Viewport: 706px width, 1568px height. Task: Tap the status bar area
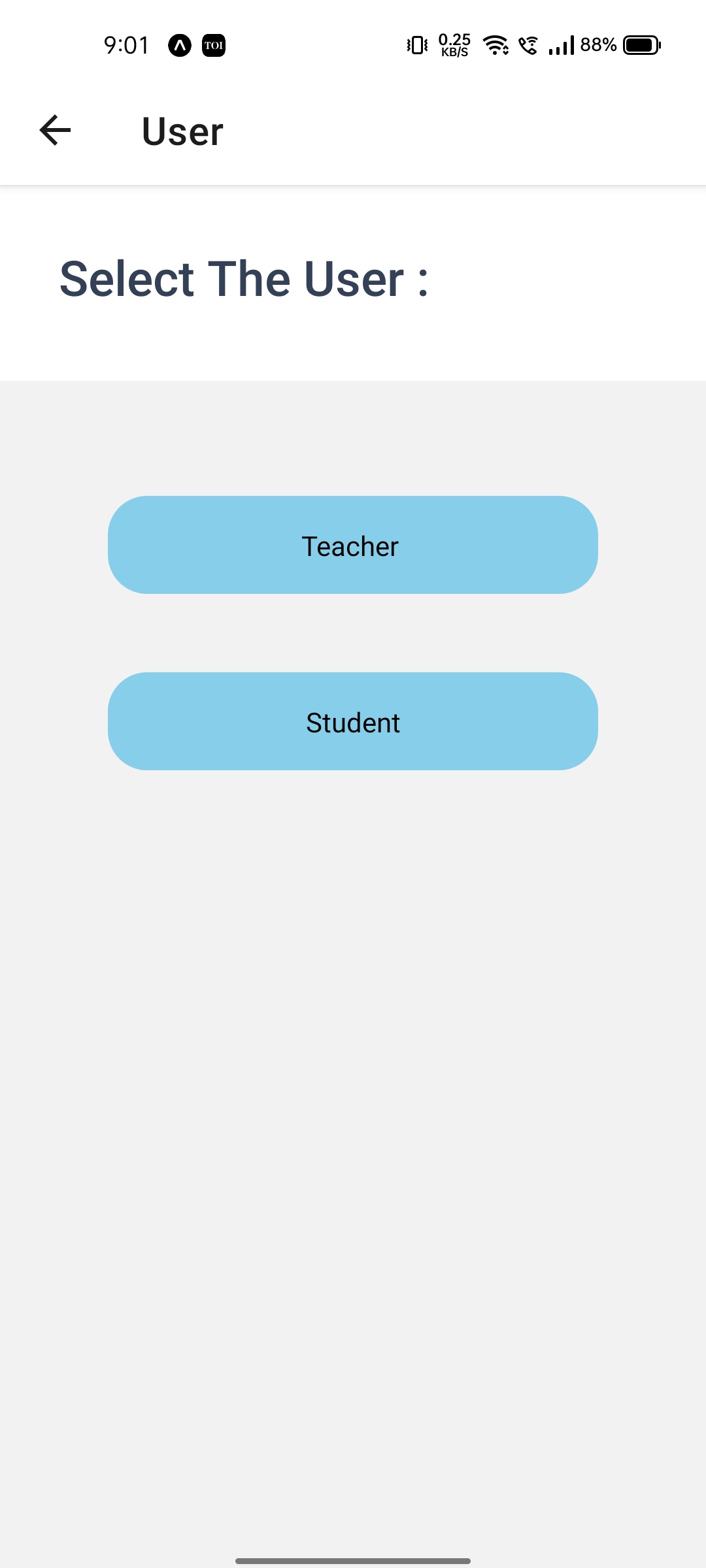(x=353, y=45)
